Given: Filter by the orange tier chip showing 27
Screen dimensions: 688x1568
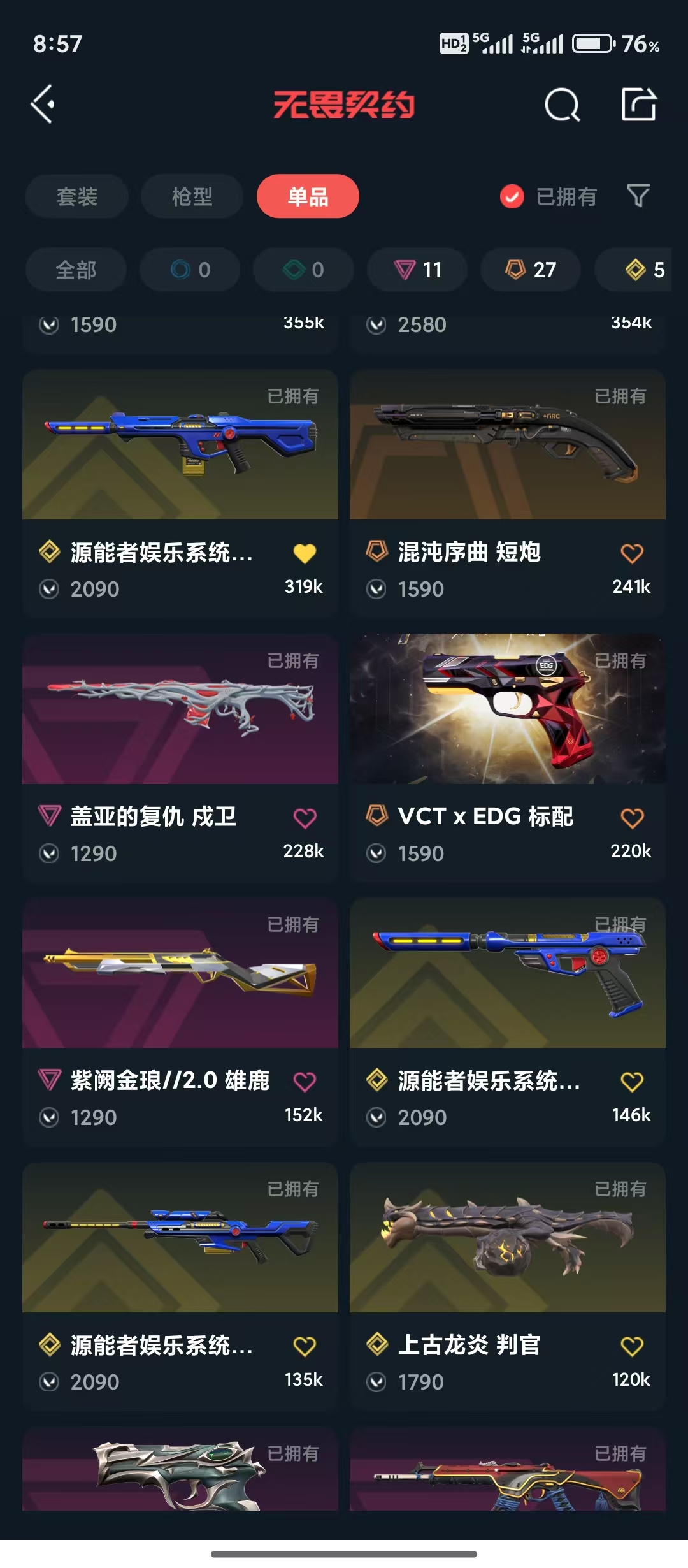Looking at the screenshot, I should coord(531,270).
